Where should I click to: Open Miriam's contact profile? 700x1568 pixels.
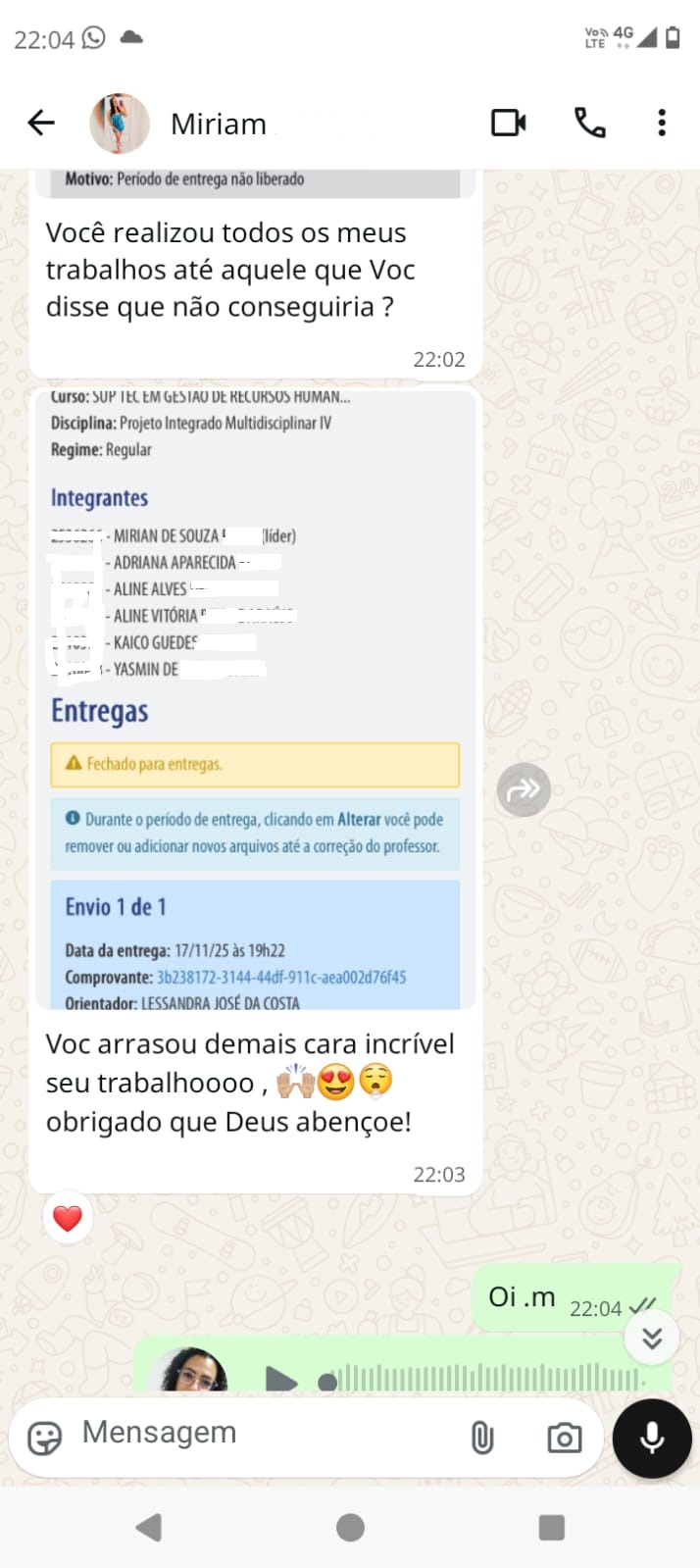pos(218,124)
